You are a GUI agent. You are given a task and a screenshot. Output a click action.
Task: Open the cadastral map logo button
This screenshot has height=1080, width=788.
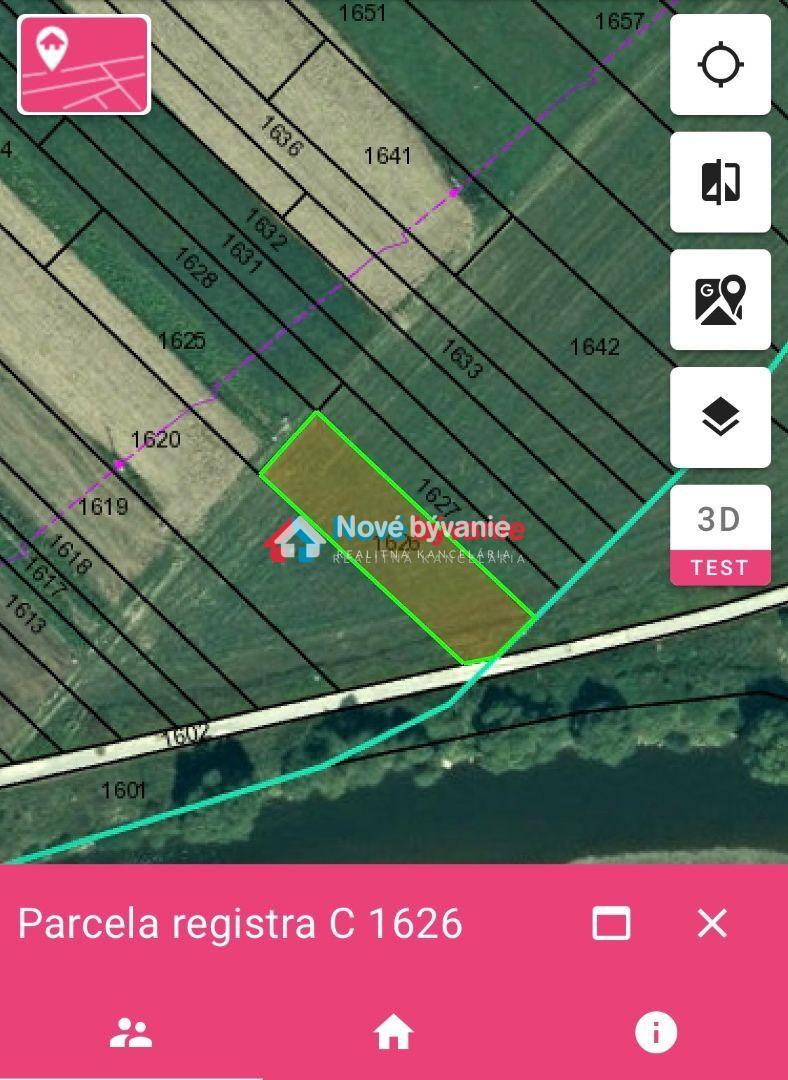point(84,65)
